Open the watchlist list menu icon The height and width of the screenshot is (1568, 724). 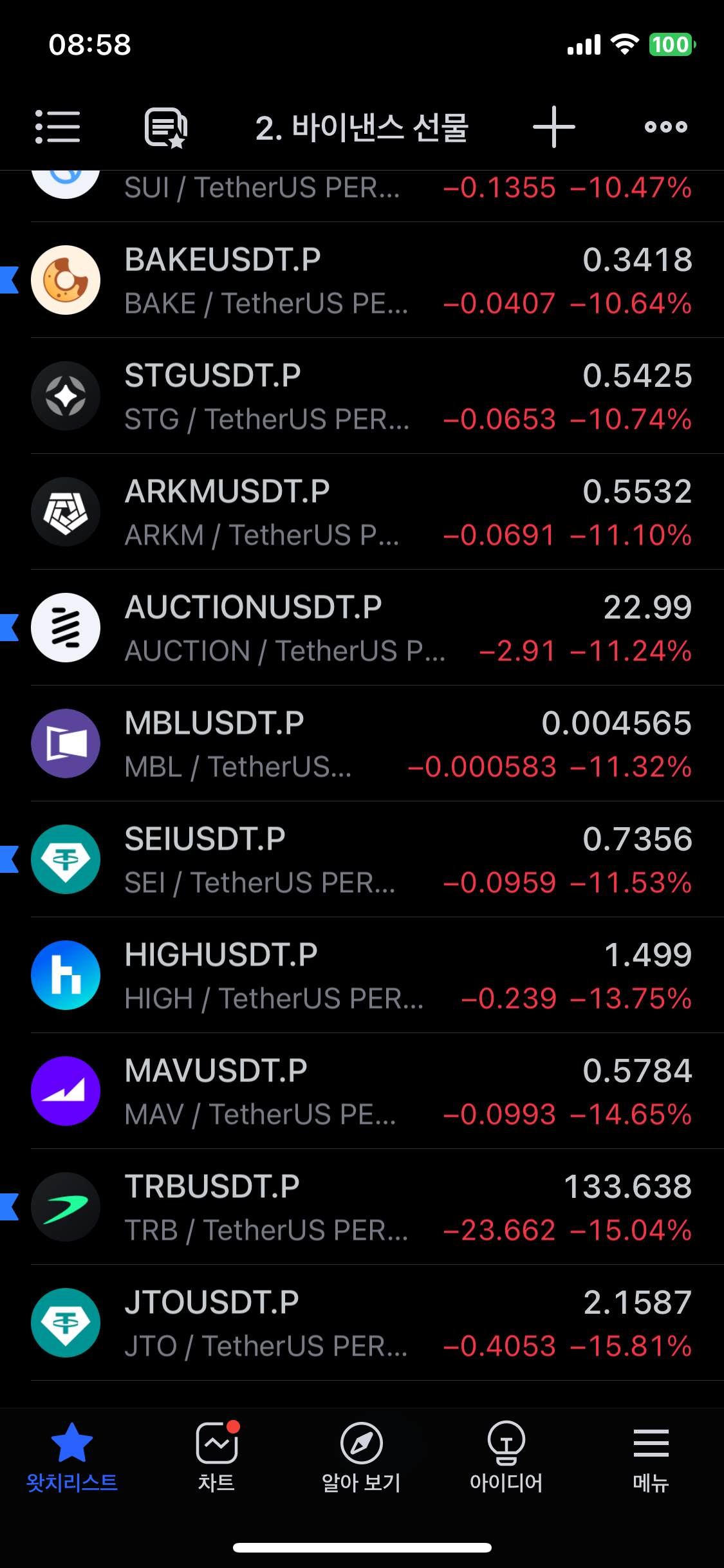[x=58, y=127]
